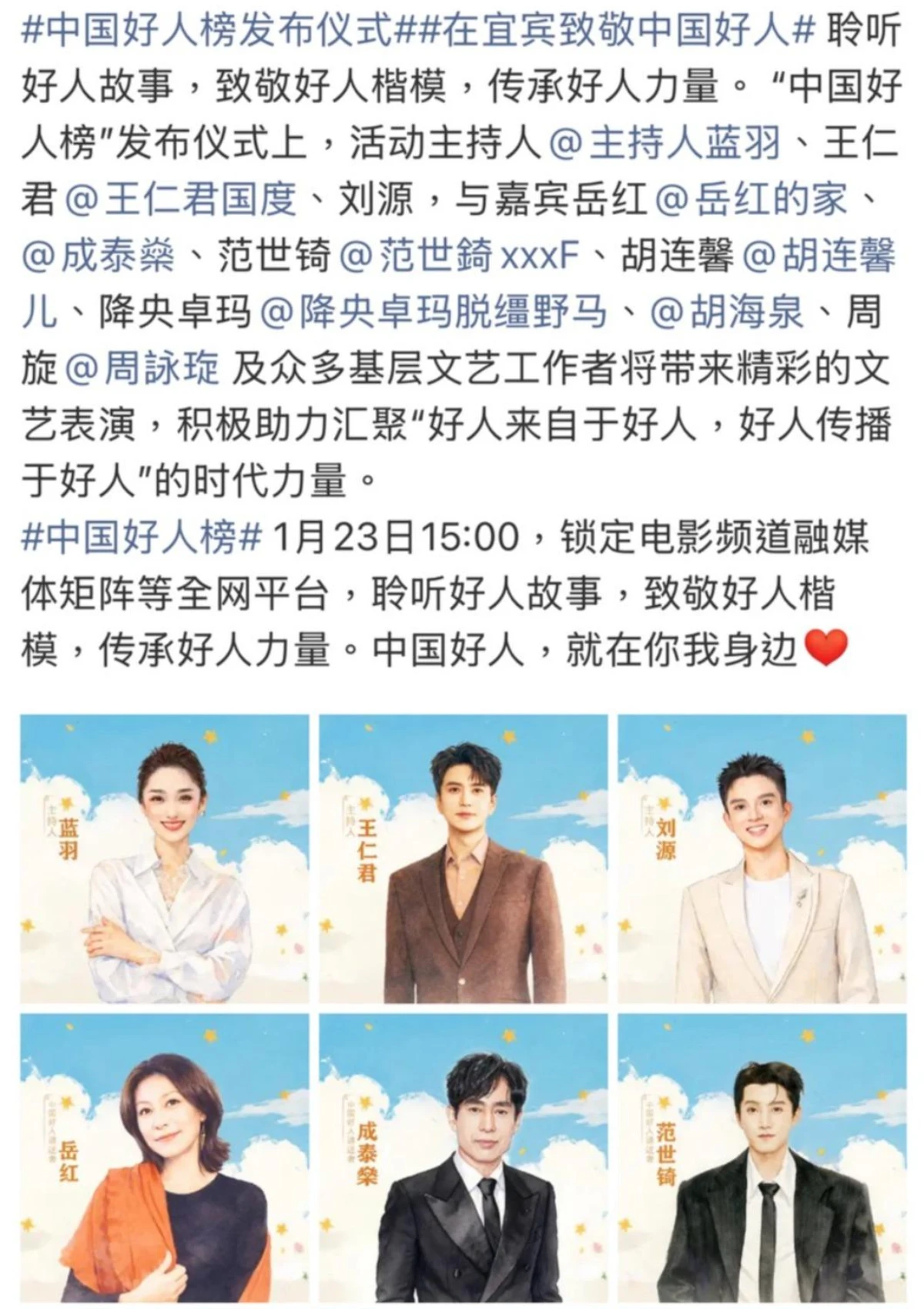
Task: Open mention @范世錡xxxF
Action: pyautogui.click(x=460, y=256)
